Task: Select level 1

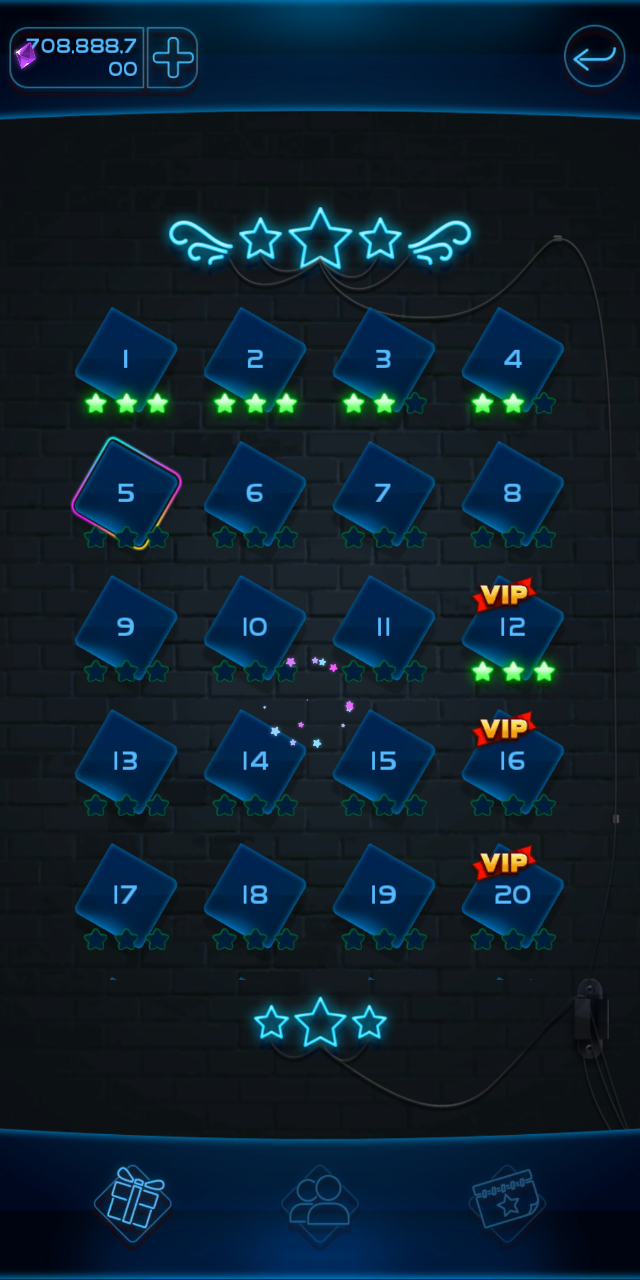Action: pos(126,360)
